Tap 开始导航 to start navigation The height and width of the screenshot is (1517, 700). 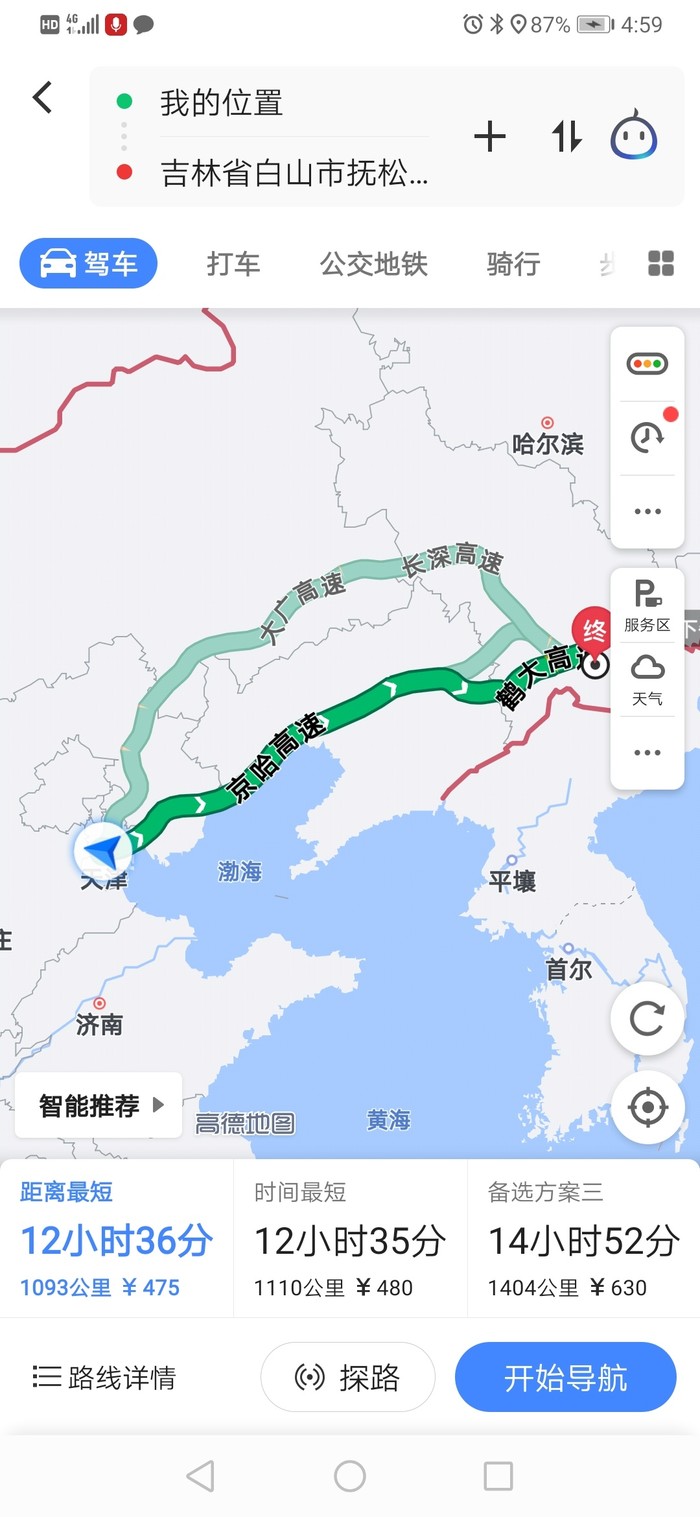coord(565,1378)
